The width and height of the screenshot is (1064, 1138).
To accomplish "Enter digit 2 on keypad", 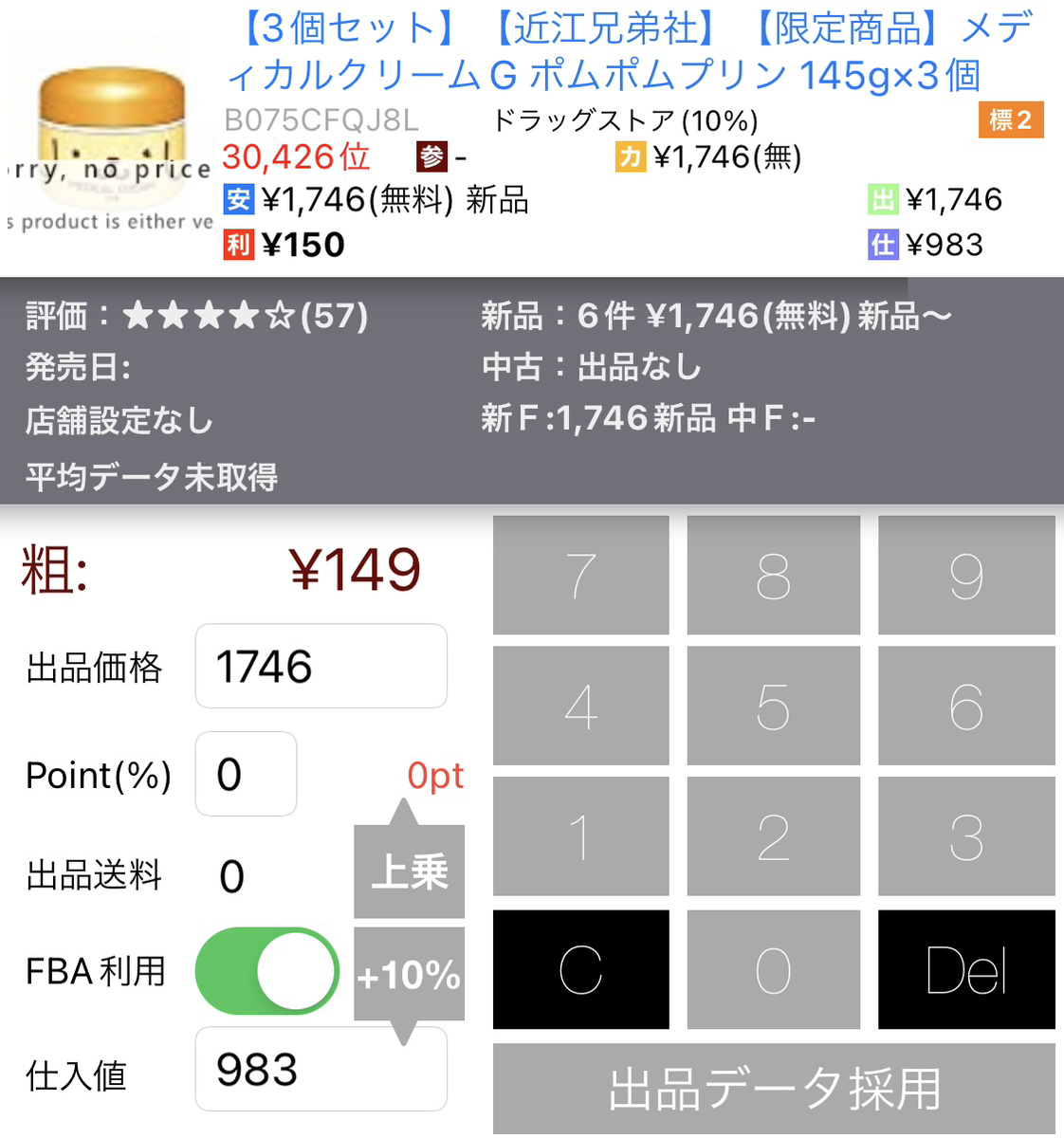I will pos(773,836).
